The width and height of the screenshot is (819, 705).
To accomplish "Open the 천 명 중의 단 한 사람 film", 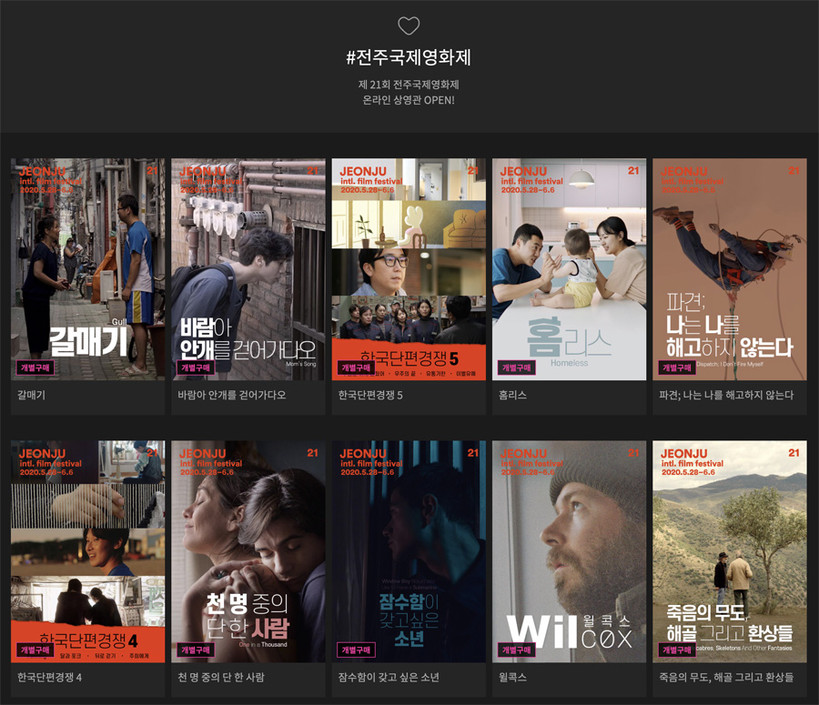I will pos(248,550).
